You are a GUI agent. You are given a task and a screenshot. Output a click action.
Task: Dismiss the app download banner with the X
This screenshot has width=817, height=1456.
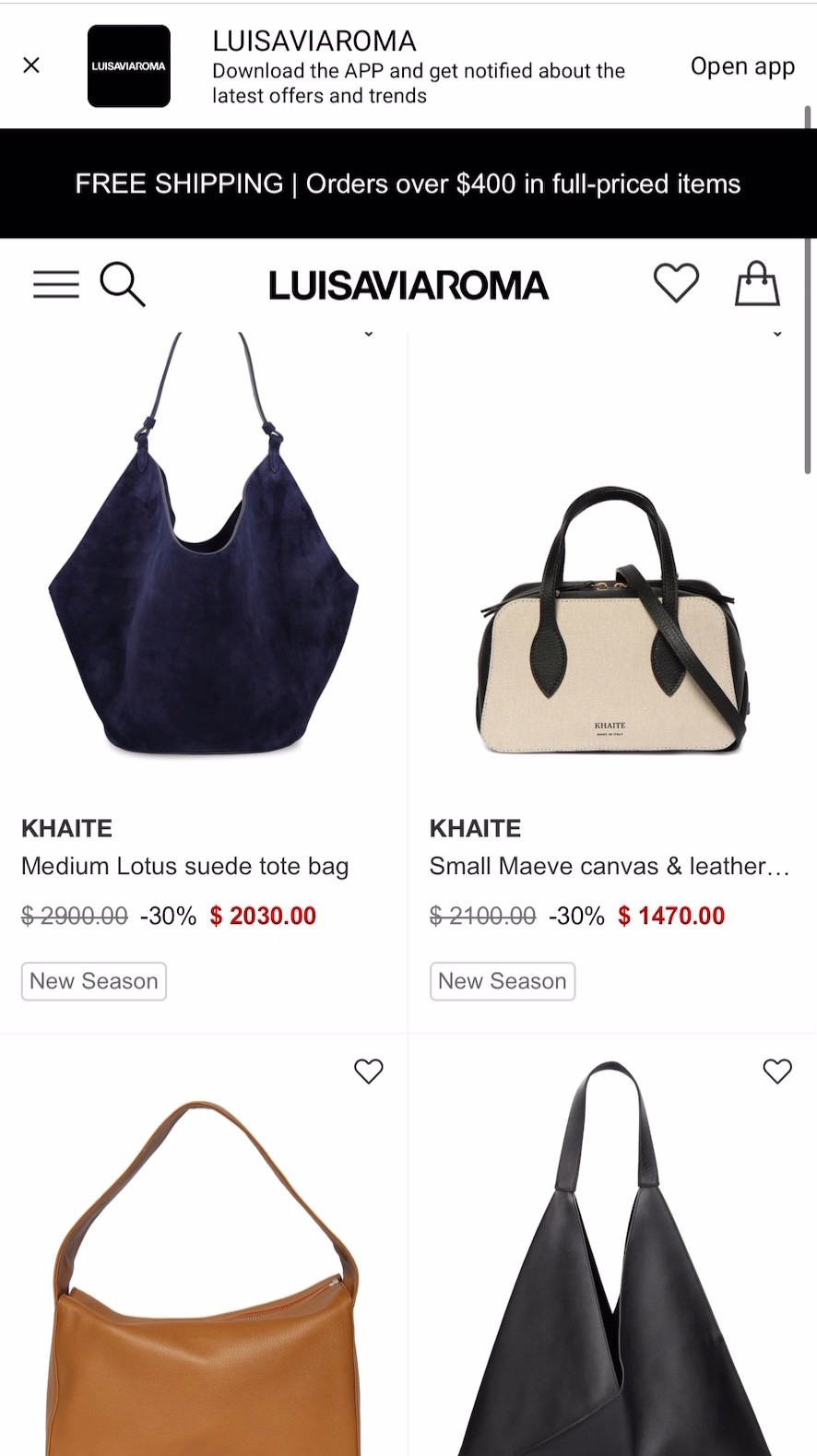coord(31,65)
